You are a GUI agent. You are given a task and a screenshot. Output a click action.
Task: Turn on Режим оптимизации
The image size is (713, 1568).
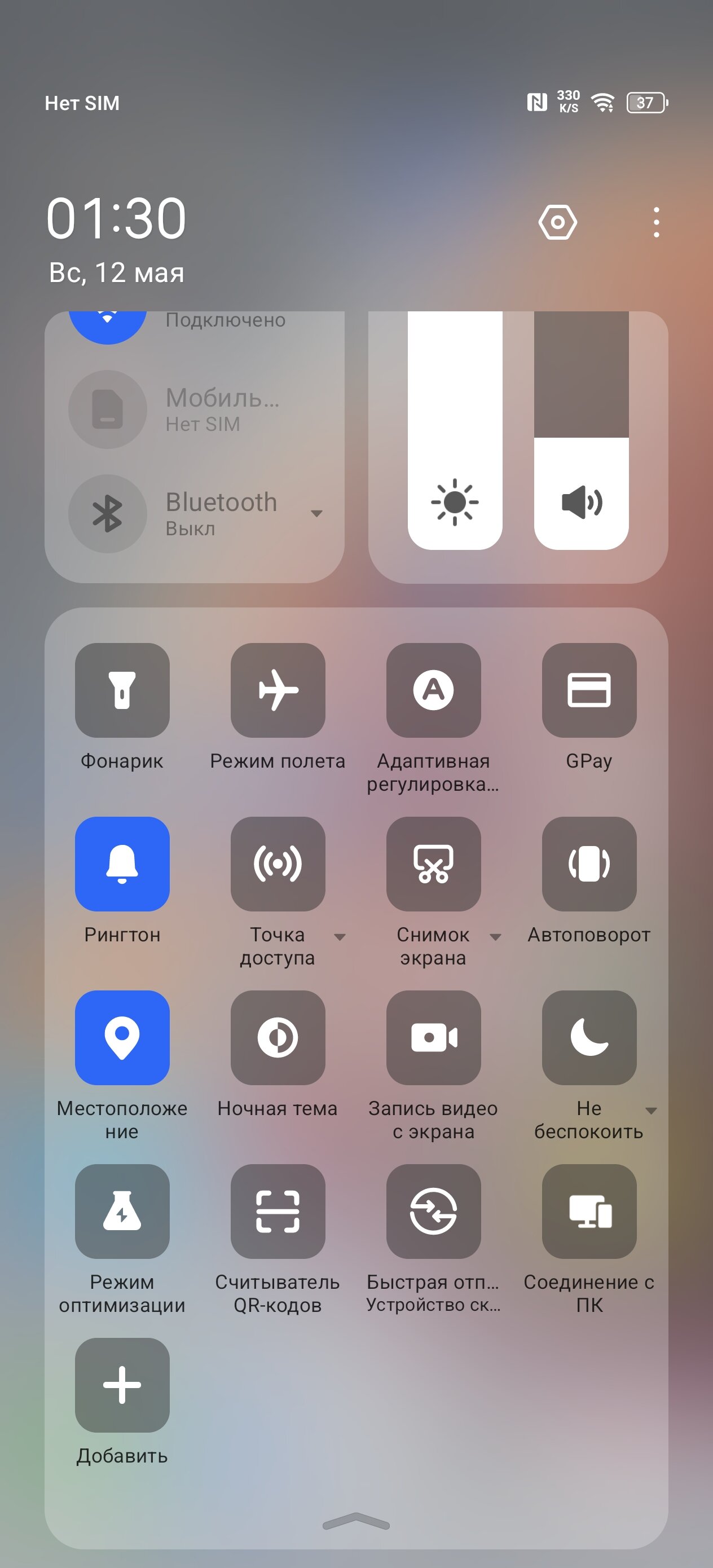(x=122, y=1212)
